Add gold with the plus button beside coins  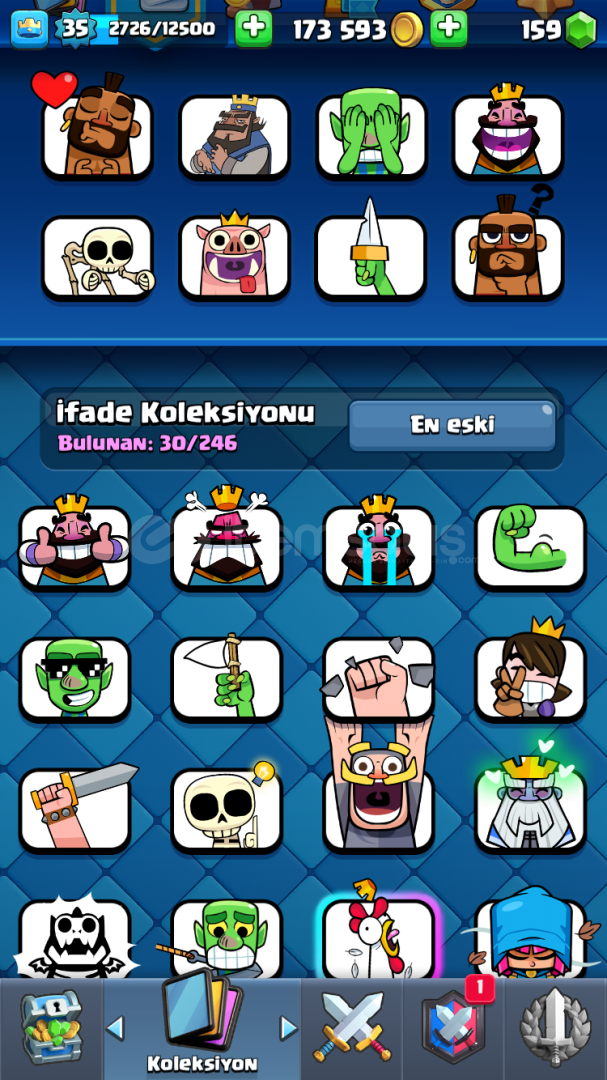449,29
